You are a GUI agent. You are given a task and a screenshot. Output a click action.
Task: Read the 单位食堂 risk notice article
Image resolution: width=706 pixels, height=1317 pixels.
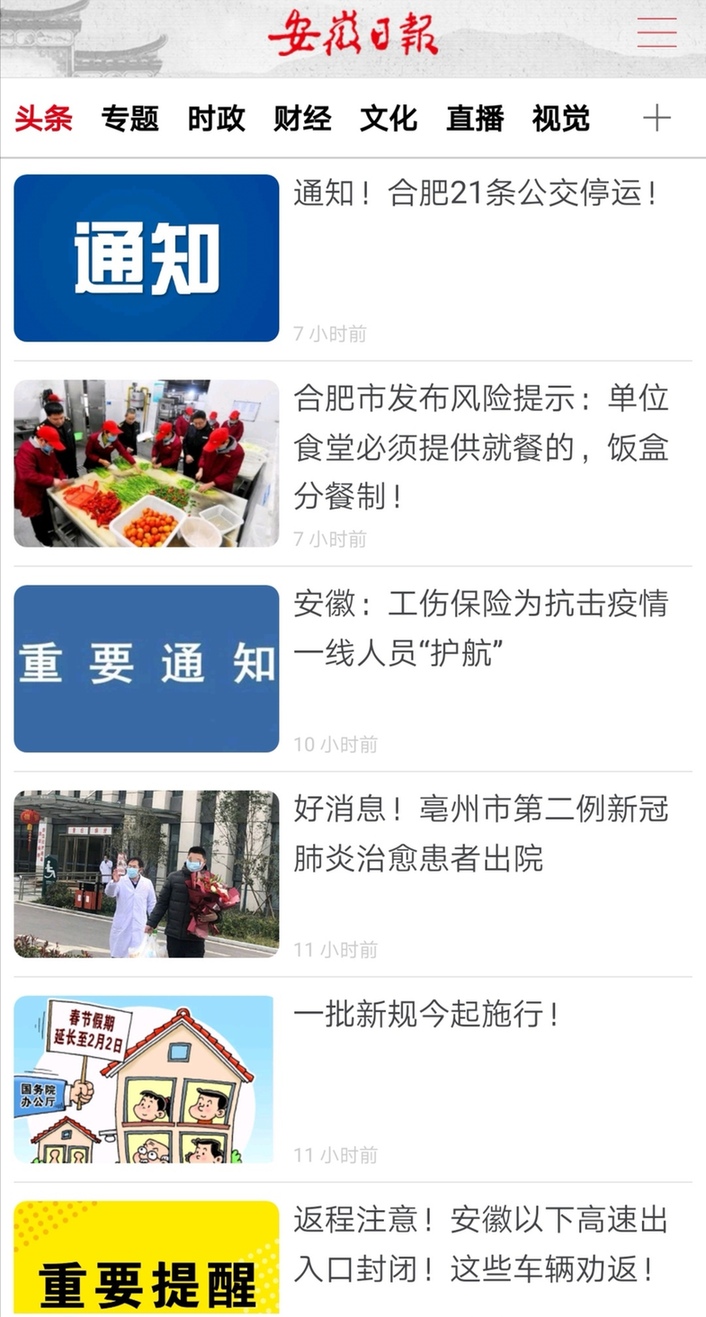[x=481, y=447]
